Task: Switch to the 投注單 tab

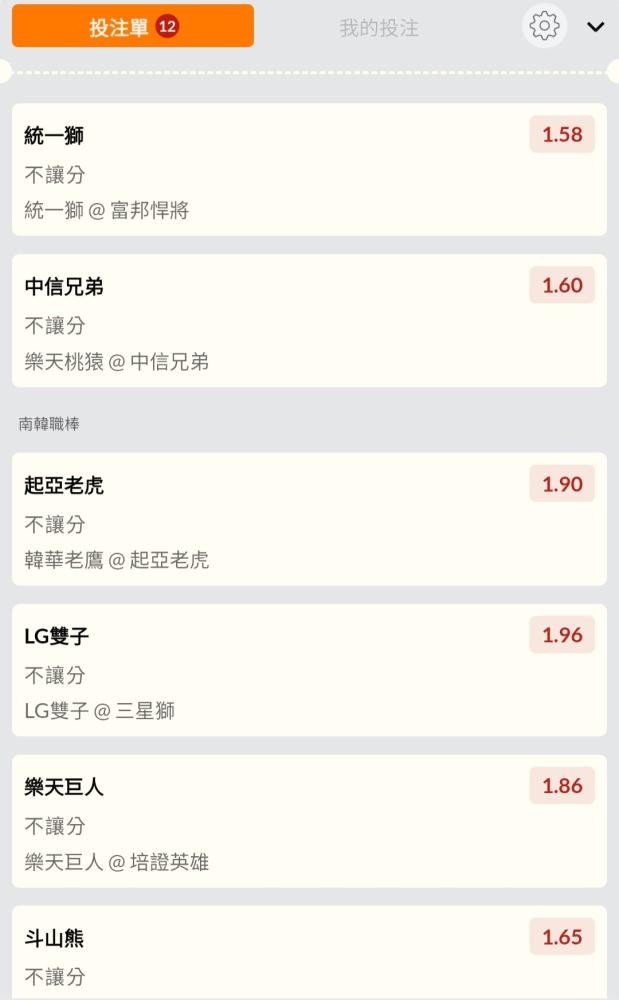Action: [133, 26]
